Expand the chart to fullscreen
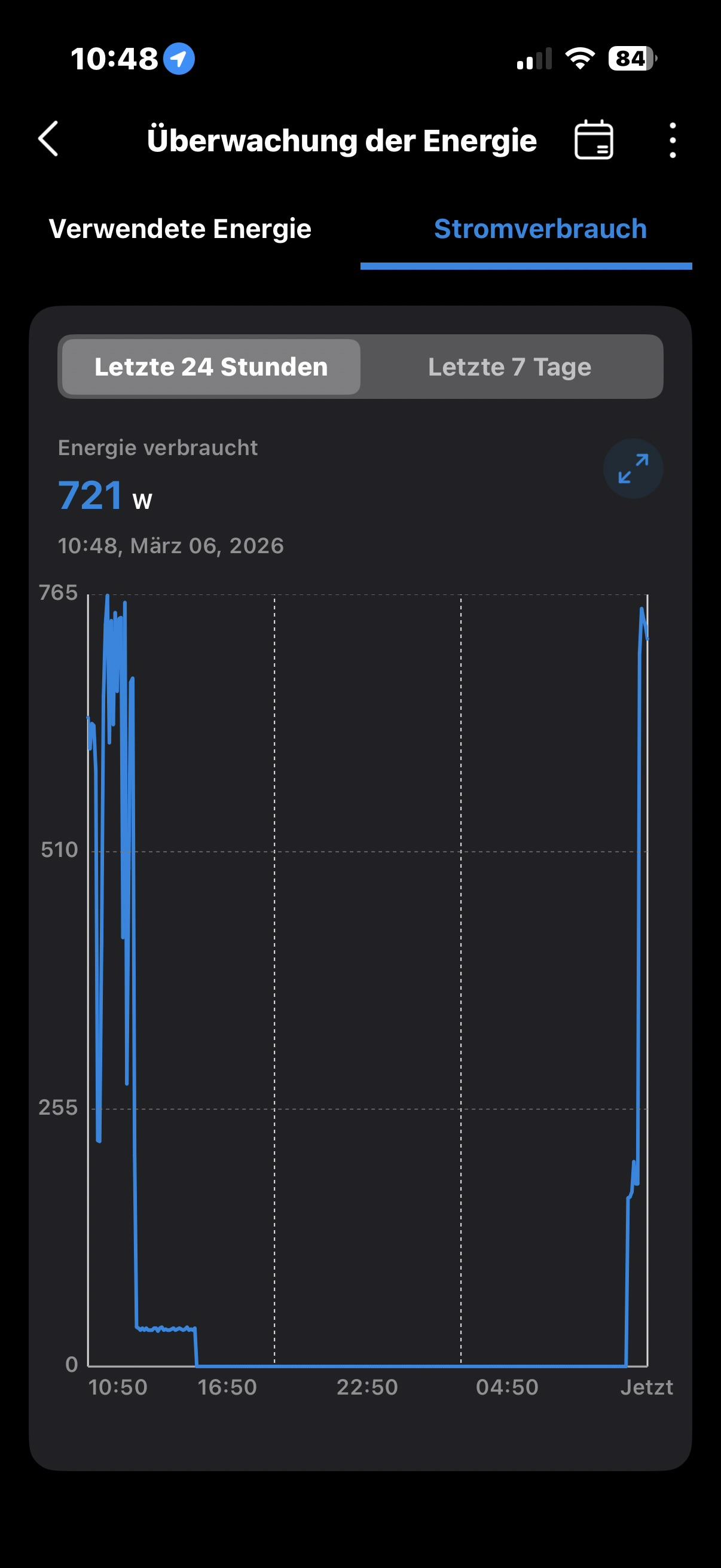 click(633, 468)
